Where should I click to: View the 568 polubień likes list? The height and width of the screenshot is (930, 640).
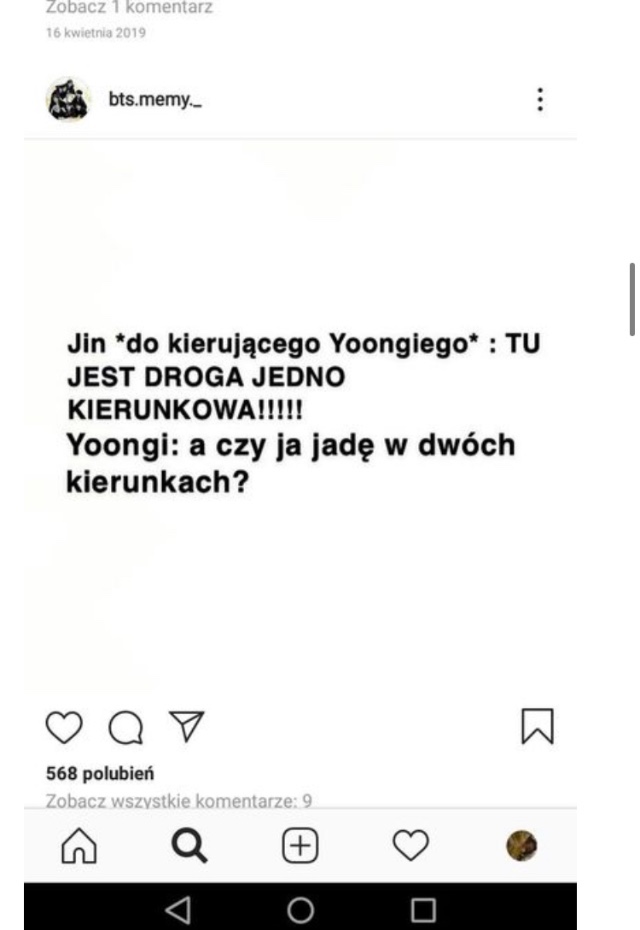(x=100, y=773)
